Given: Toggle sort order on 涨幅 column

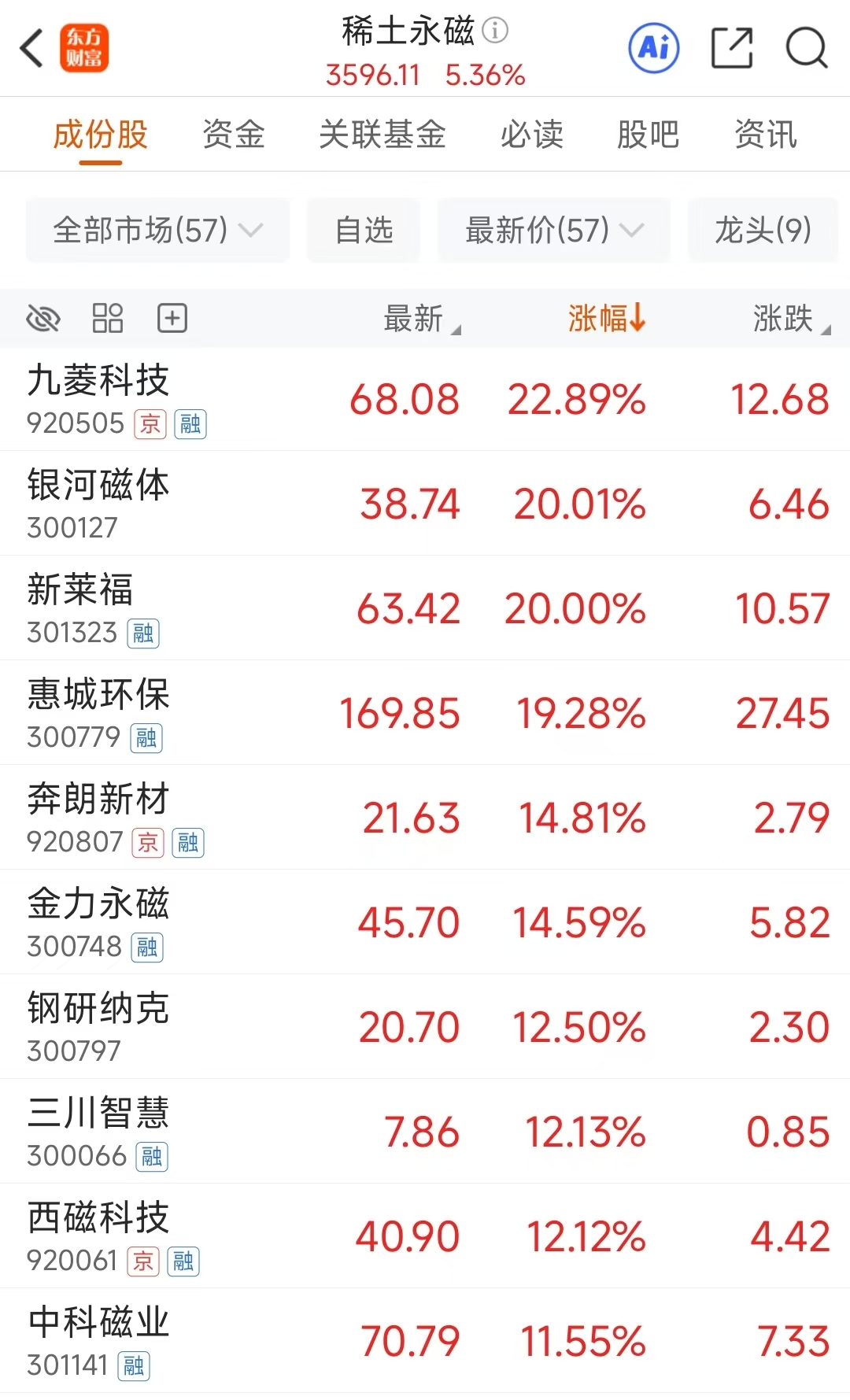Looking at the screenshot, I should (604, 318).
